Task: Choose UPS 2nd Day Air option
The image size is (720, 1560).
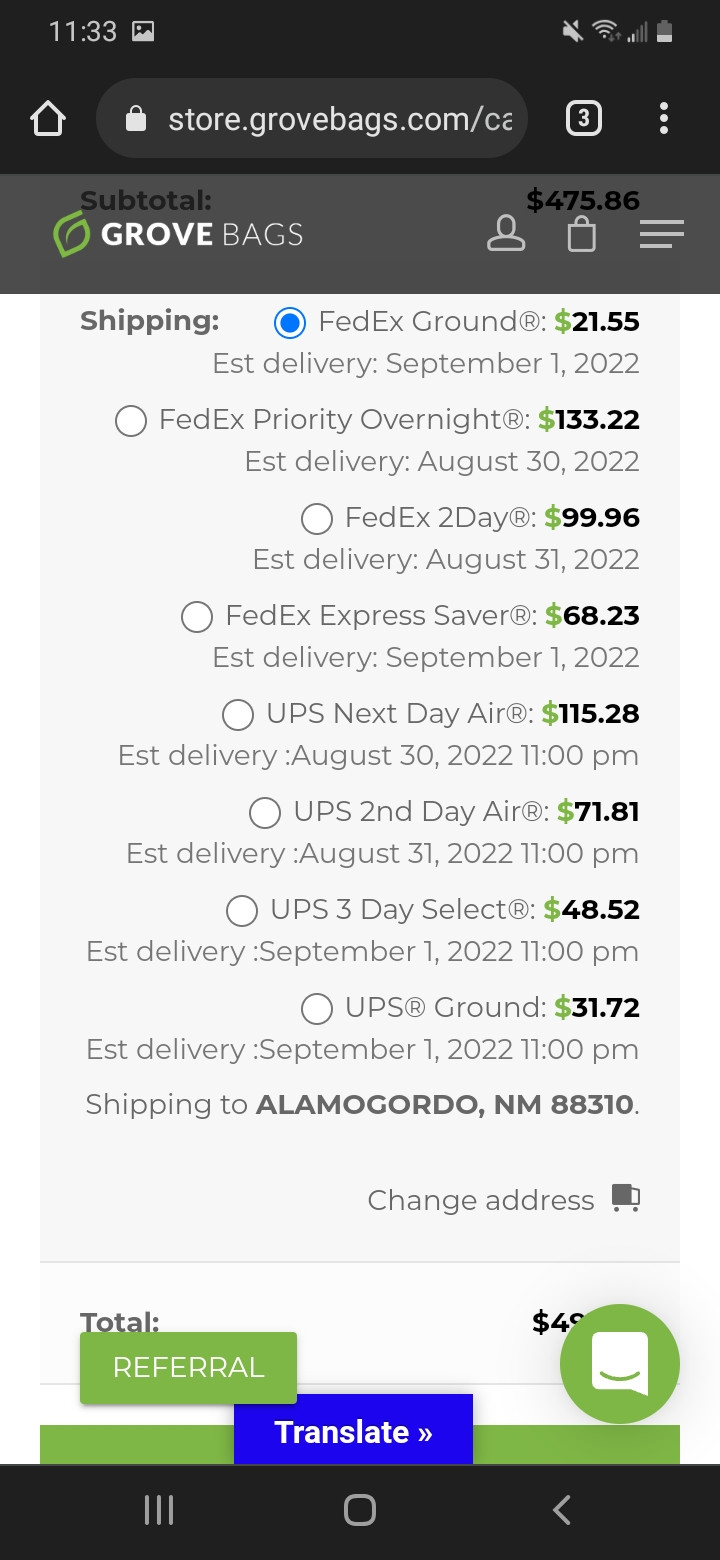Action: coord(265,813)
